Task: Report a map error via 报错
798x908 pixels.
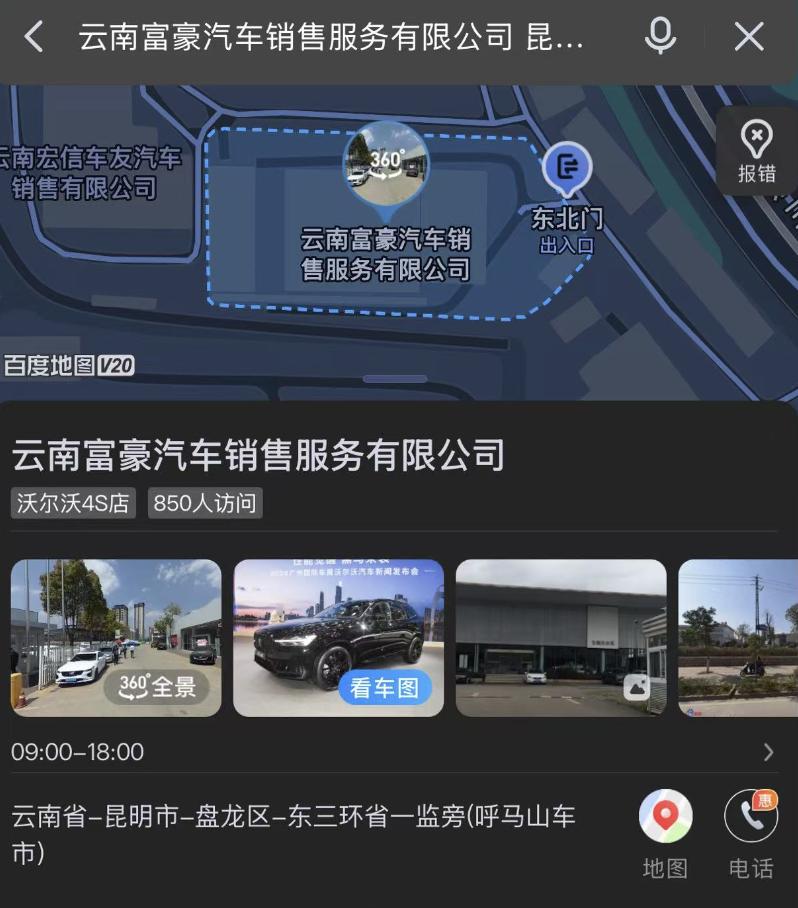Action: [x=757, y=150]
